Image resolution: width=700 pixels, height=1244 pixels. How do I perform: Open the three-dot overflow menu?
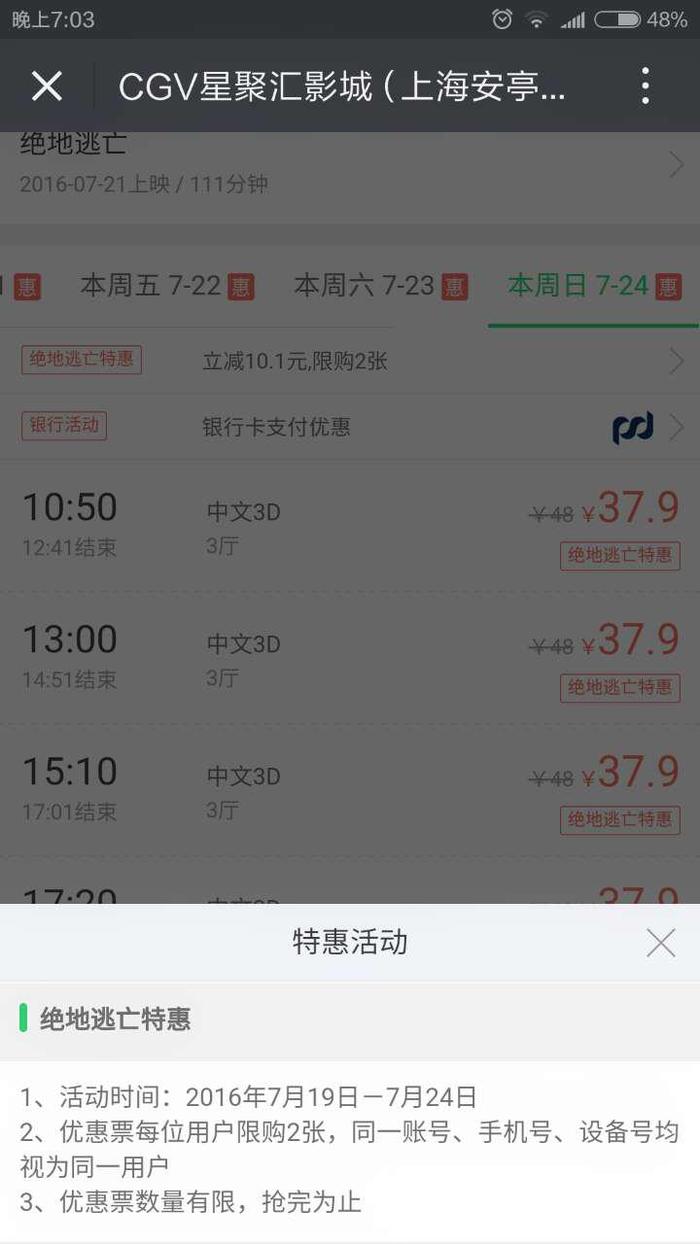[645, 86]
